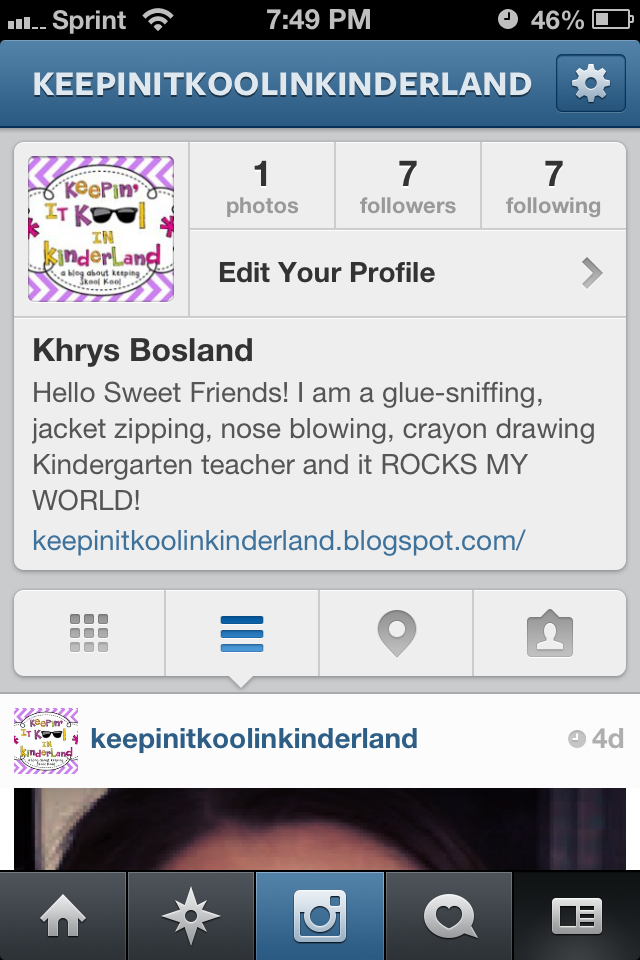View the 7 following list
The height and width of the screenshot is (960, 640).
tap(554, 186)
